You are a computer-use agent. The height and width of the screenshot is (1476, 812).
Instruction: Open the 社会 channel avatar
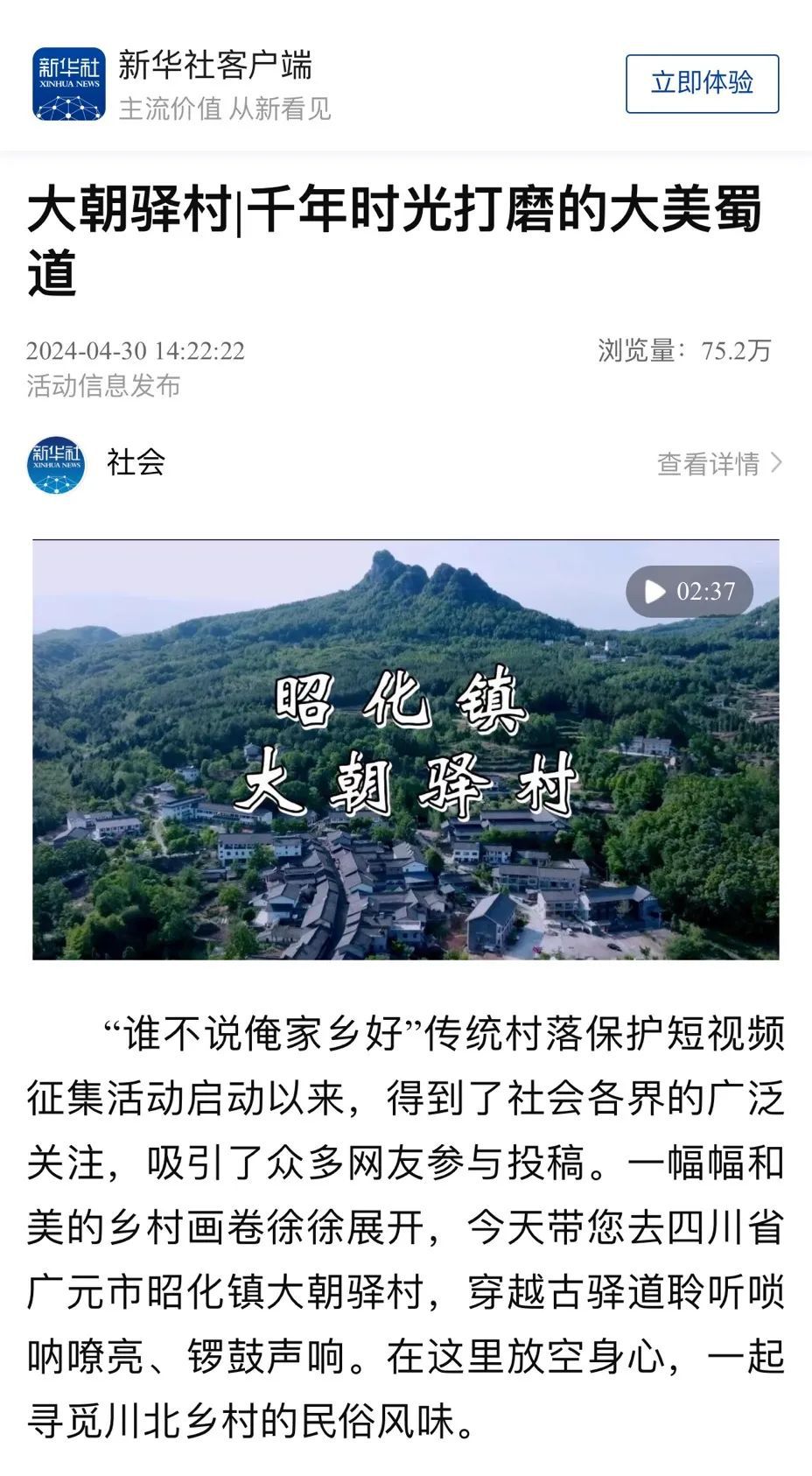click(x=56, y=464)
